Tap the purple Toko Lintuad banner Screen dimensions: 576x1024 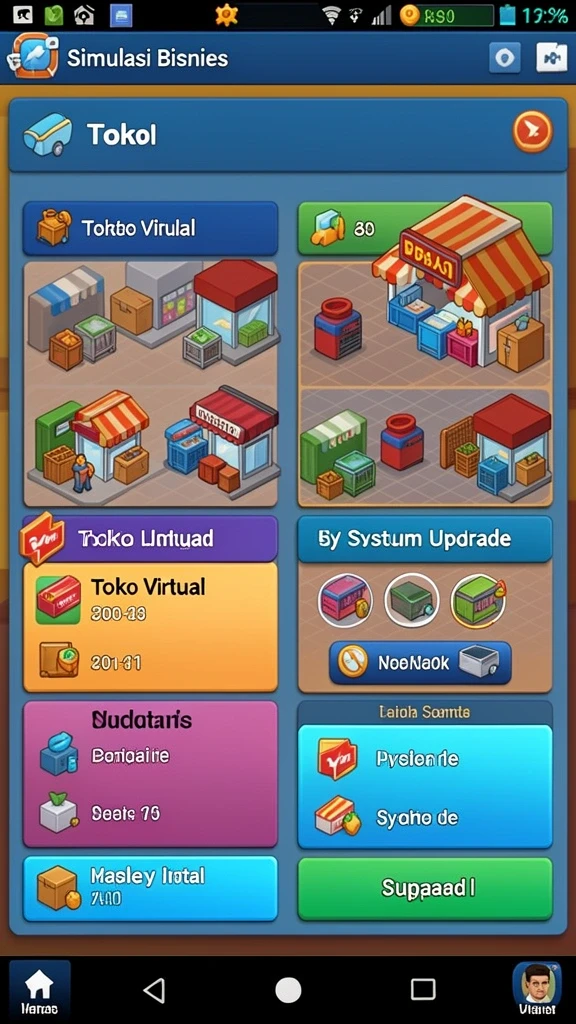pos(150,539)
